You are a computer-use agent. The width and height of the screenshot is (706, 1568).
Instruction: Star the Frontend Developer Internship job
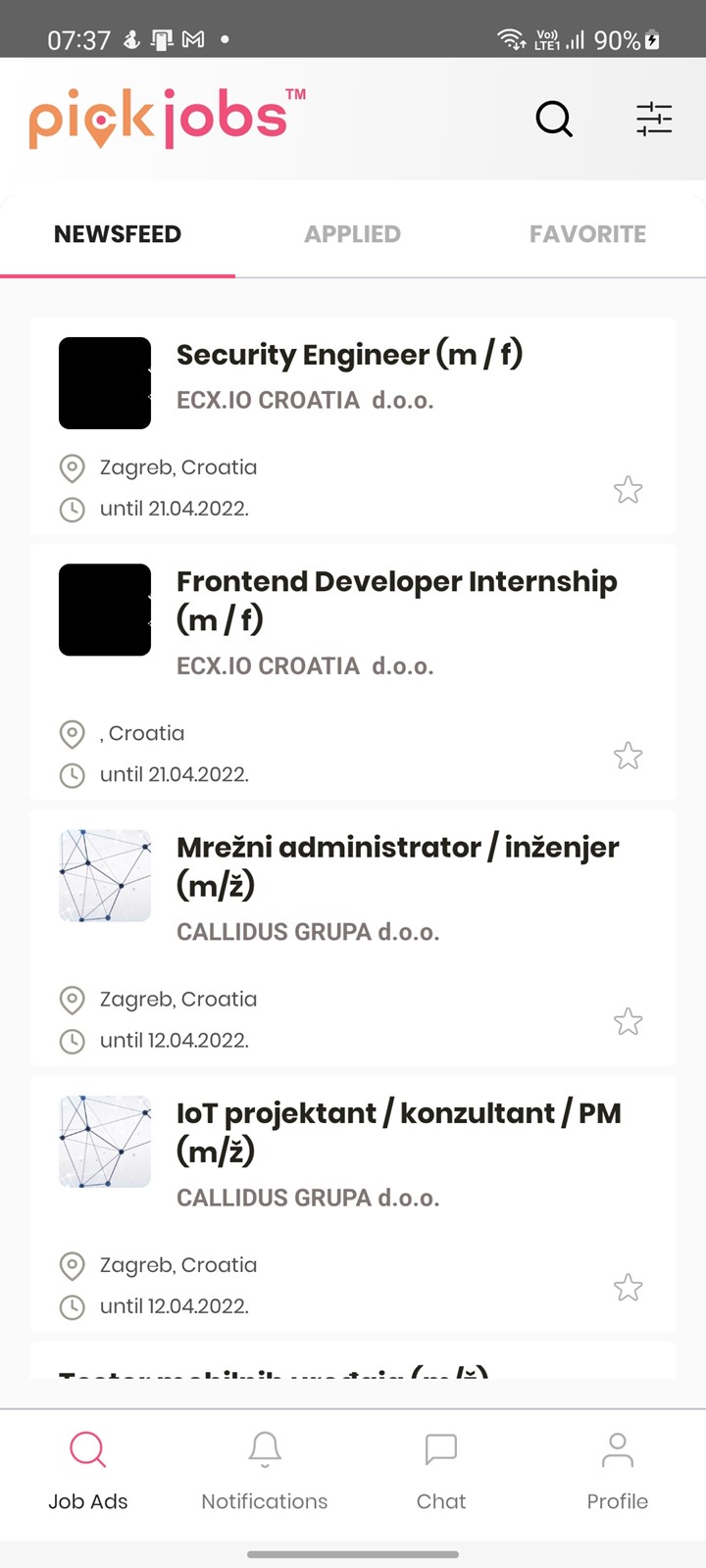click(x=628, y=756)
